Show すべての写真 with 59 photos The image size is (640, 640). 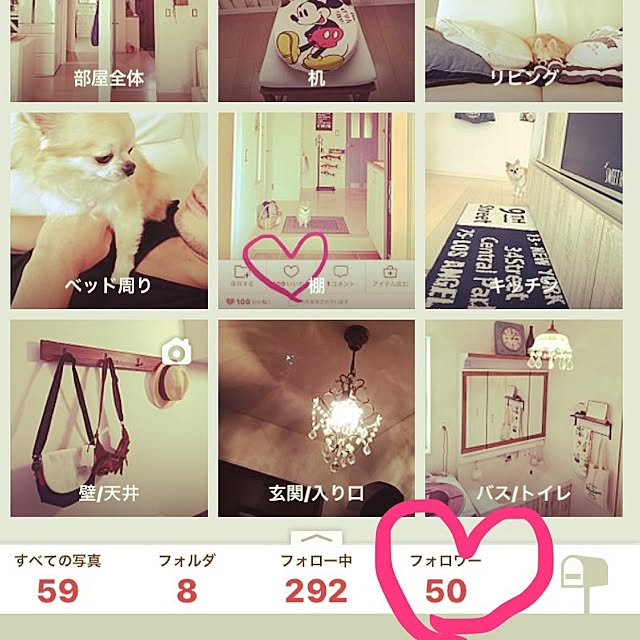[58, 578]
